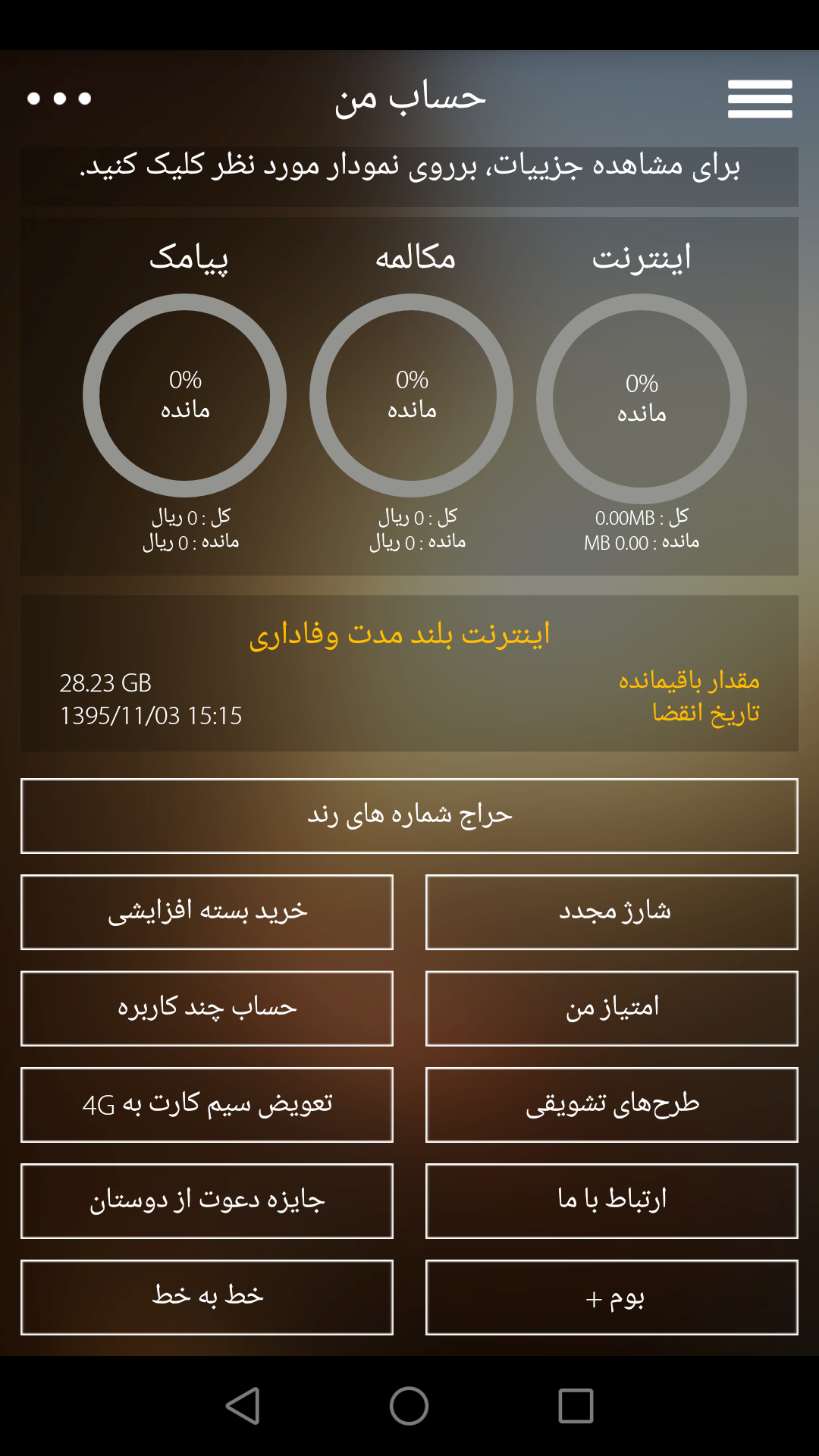Go to حساب چند کاربره
Screen dimensions: 819x1456
(x=207, y=1009)
